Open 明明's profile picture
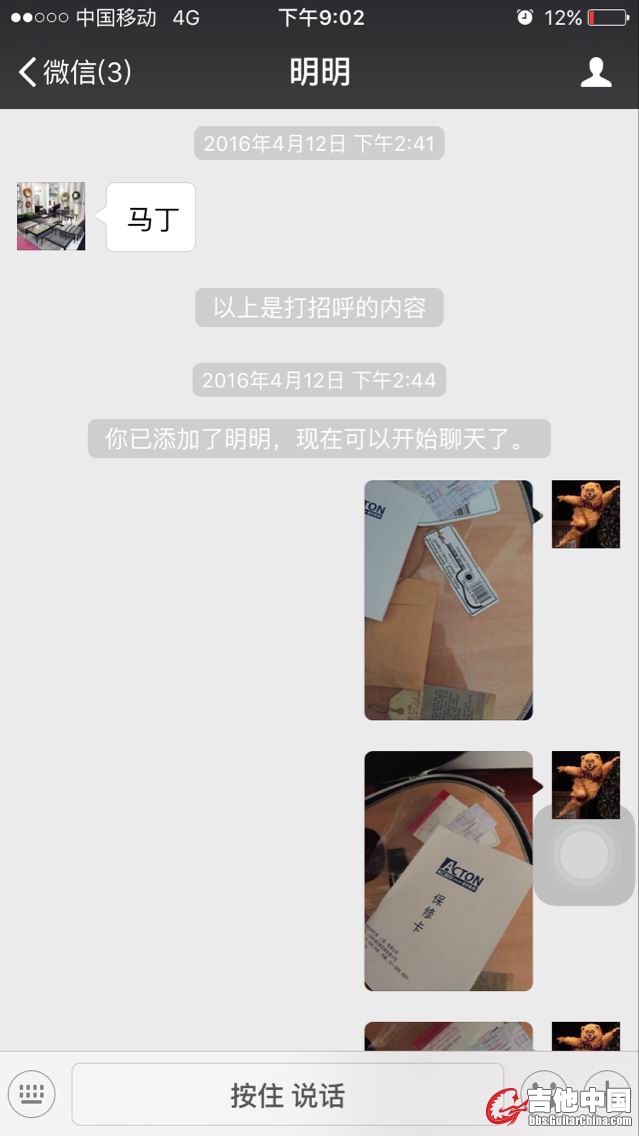Image resolution: width=639 pixels, height=1136 pixels. click(x=51, y=216)
